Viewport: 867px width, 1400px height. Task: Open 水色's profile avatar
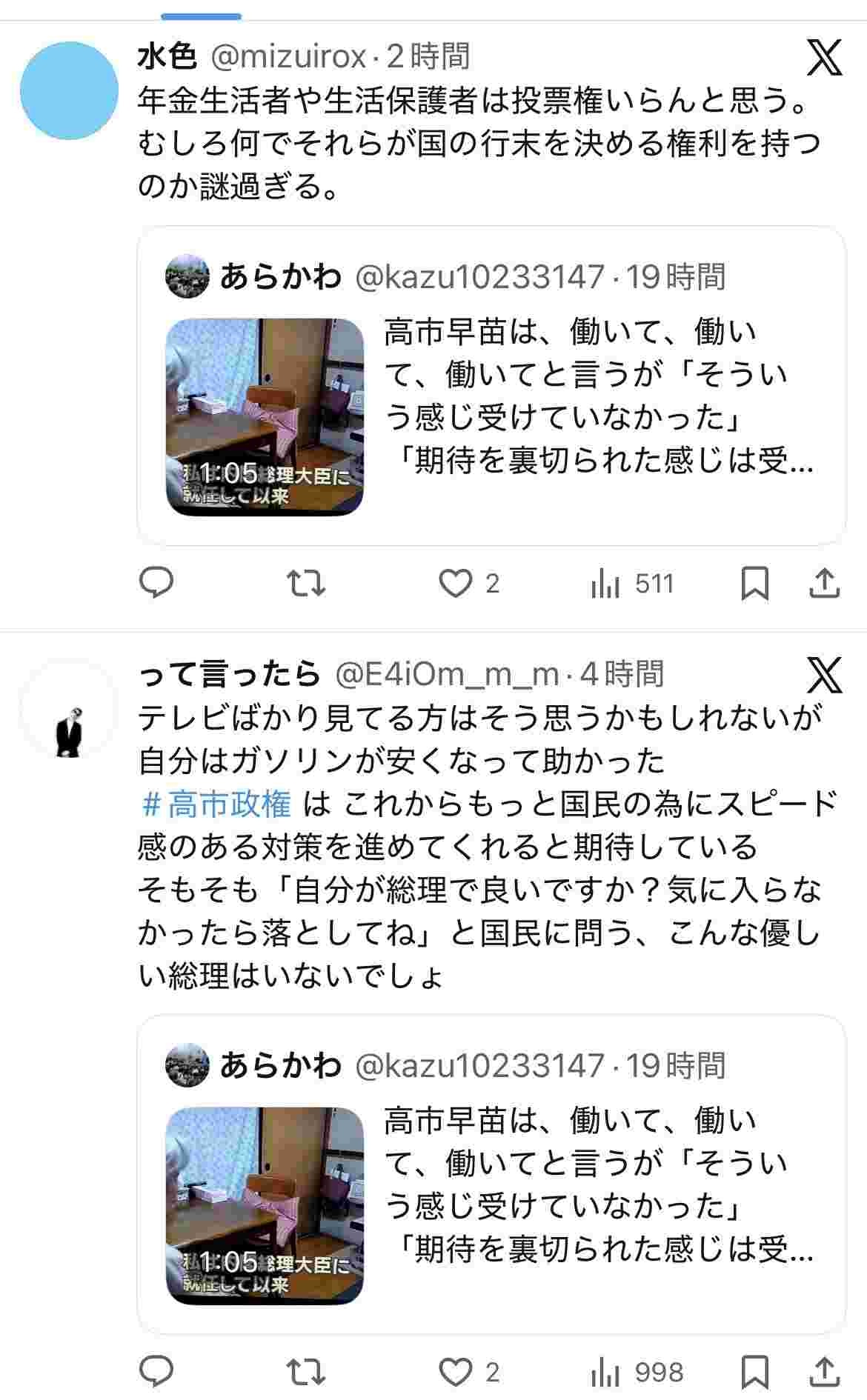coord(69,90)
